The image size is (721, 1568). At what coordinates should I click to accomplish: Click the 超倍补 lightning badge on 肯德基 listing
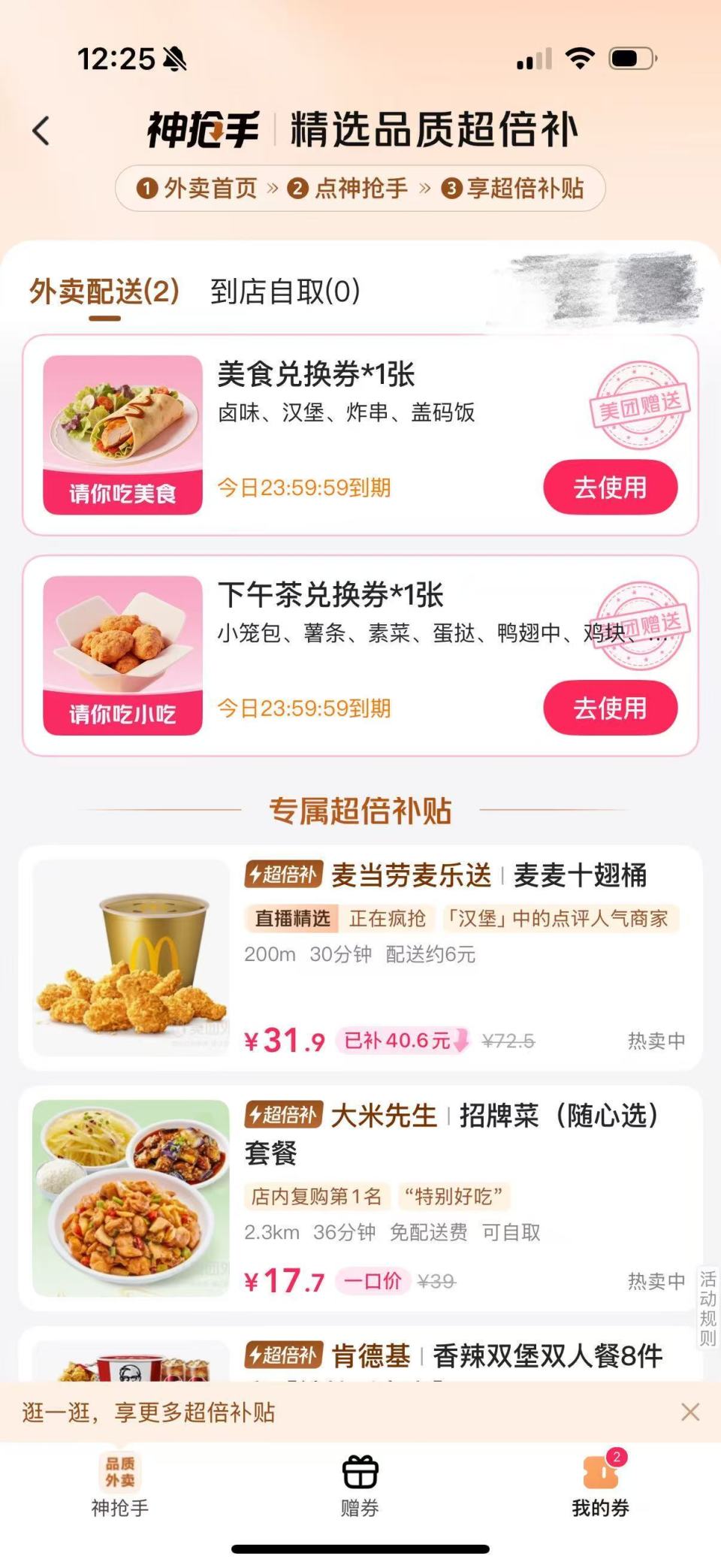283,1358
